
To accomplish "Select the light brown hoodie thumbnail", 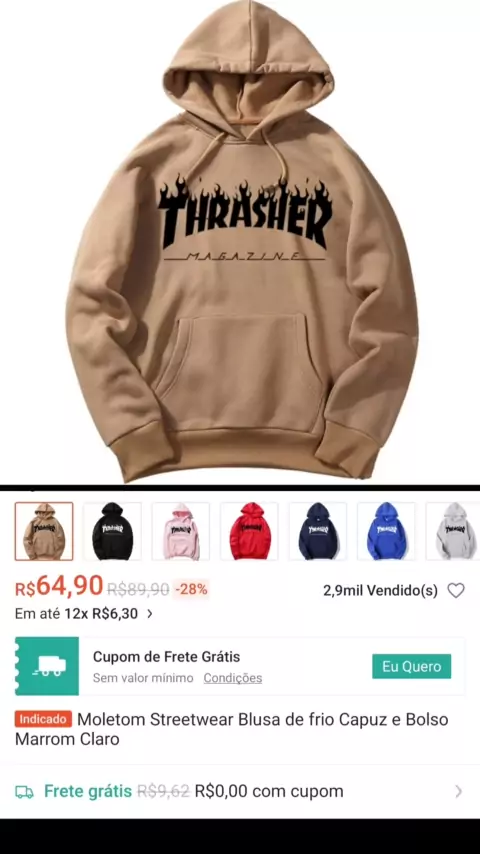I will point(44,531).
